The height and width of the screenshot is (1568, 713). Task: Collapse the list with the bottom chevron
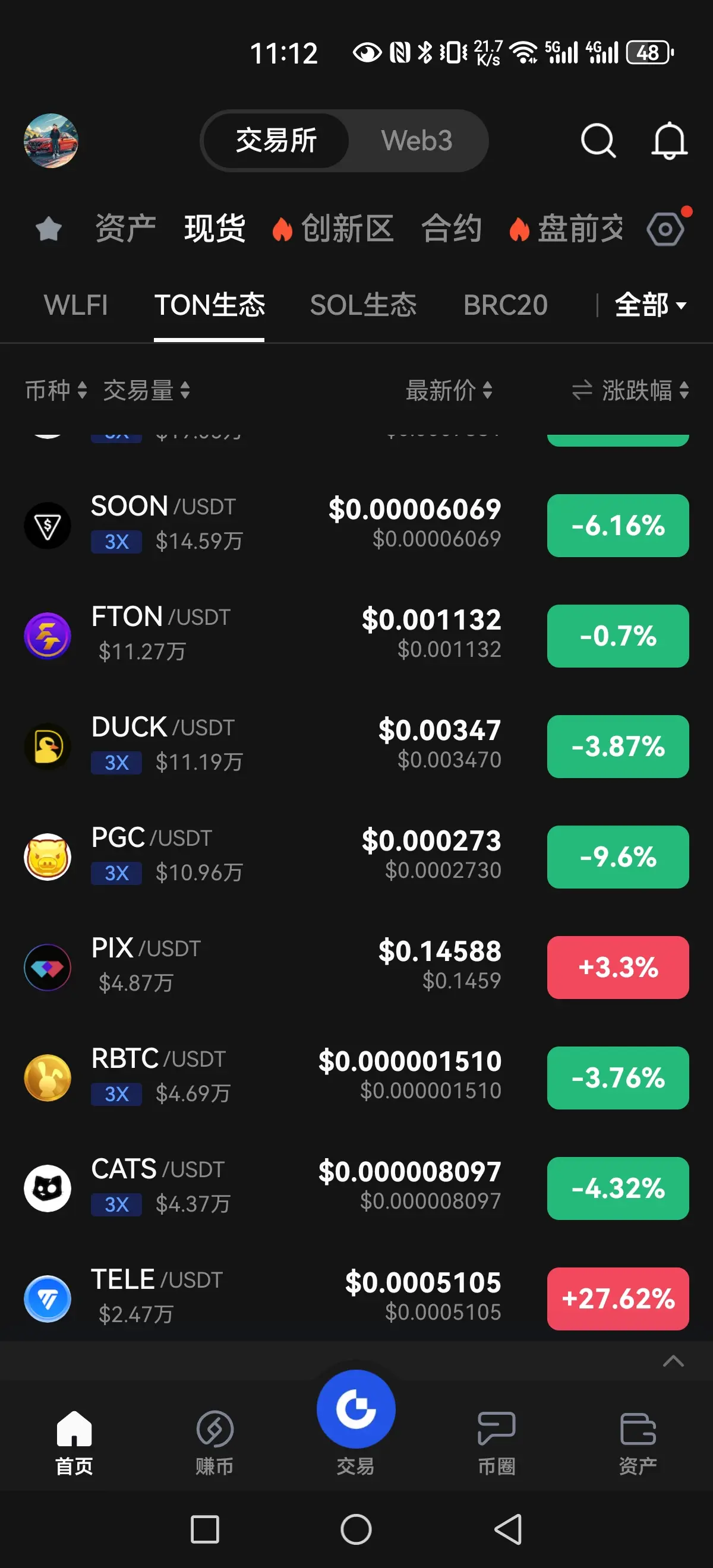coord(672,1361)
